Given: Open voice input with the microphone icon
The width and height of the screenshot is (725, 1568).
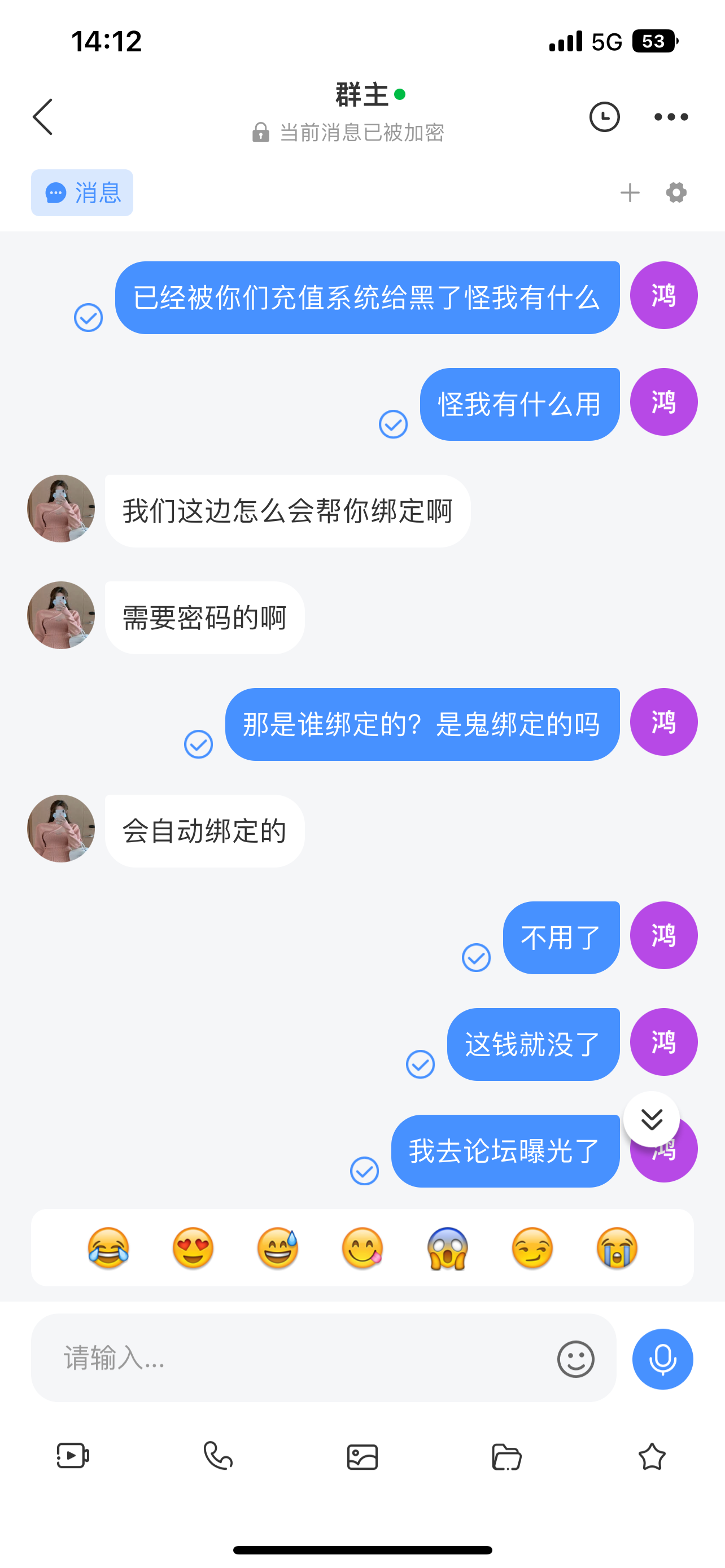Looking at the screenshot, I should [662, 1359].
